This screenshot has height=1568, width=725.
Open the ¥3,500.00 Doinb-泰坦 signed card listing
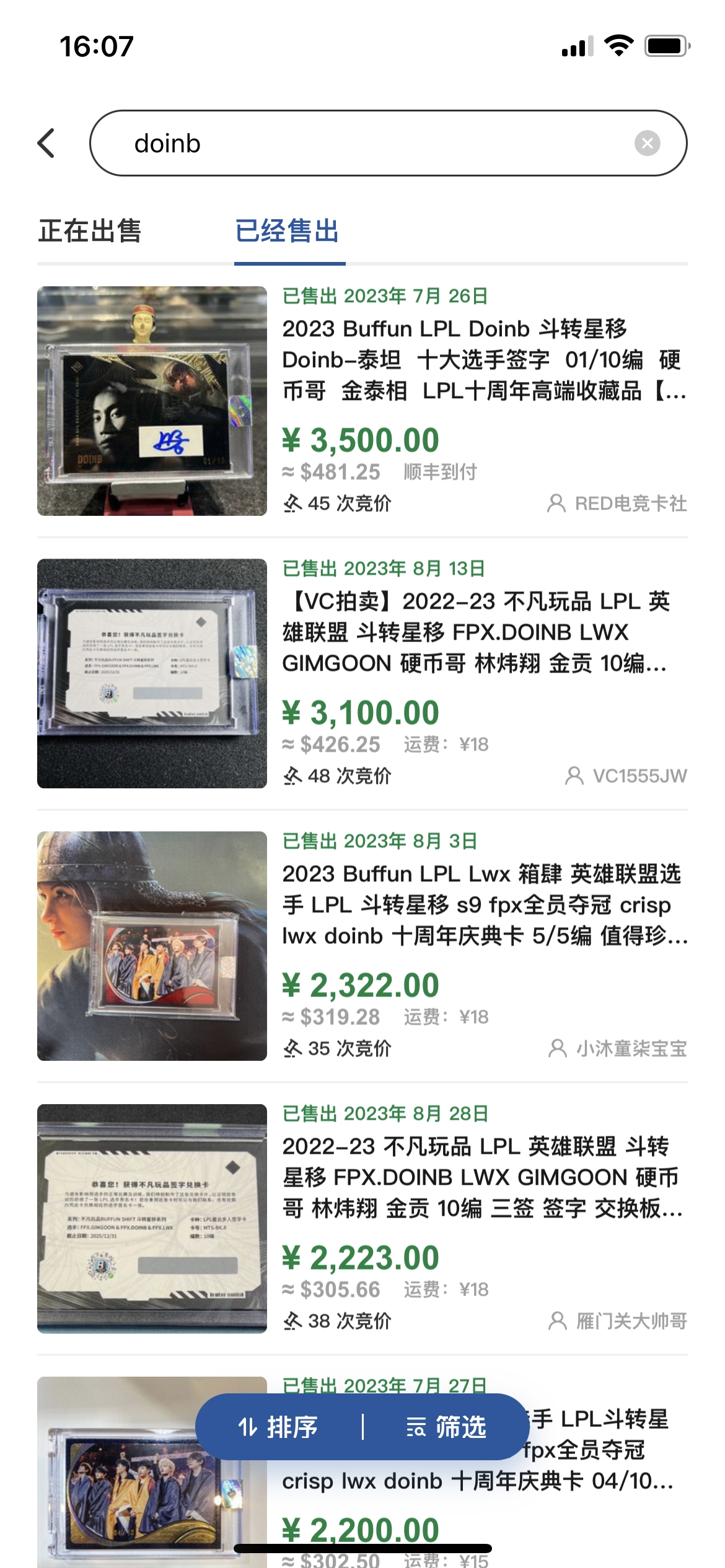click(483, 359)
